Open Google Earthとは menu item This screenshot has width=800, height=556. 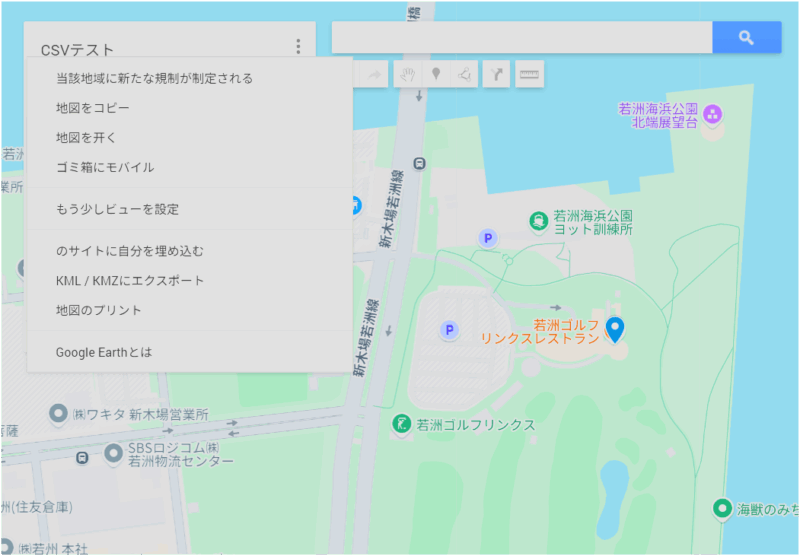(104, 353)
